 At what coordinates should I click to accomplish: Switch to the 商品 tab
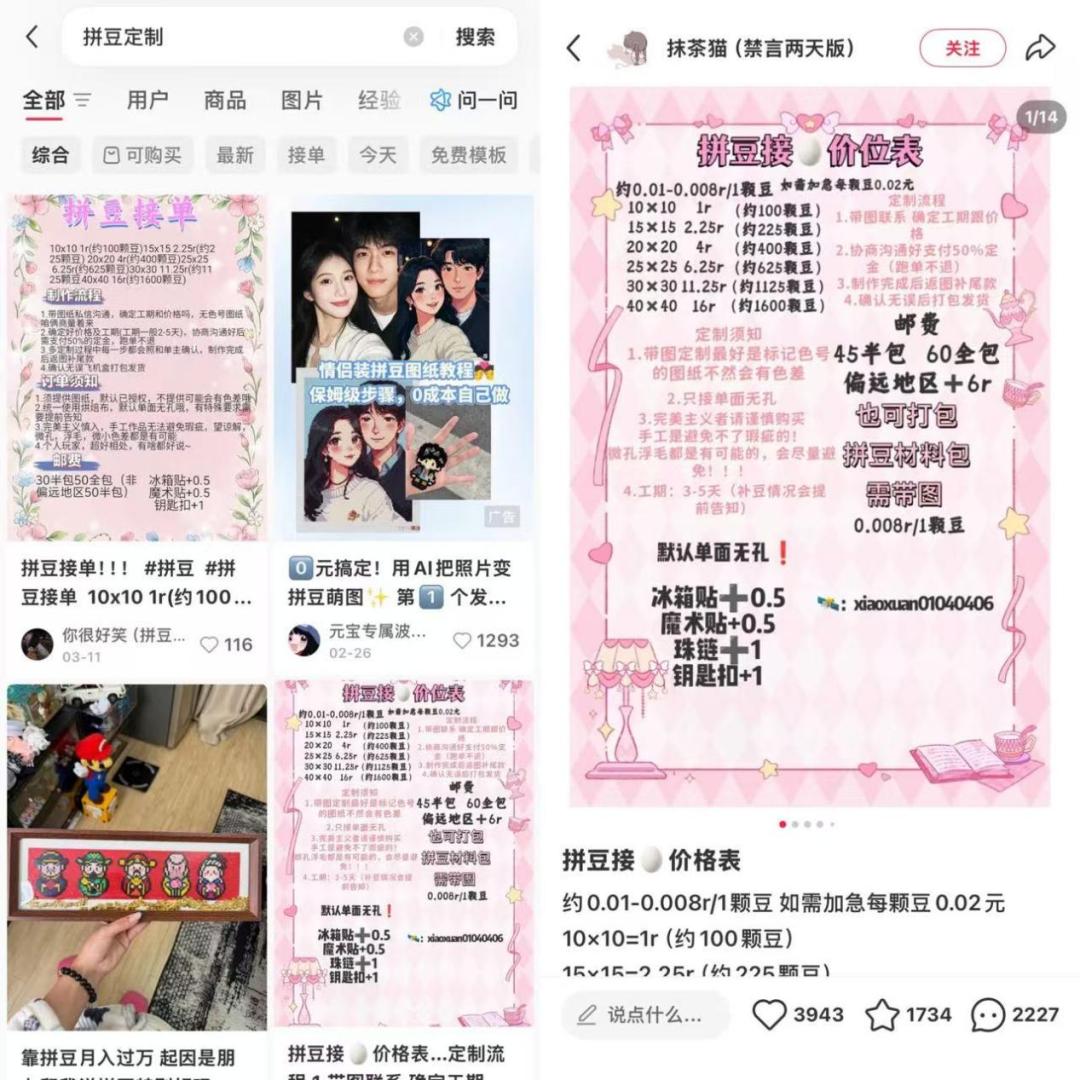(x=224, y=100)
